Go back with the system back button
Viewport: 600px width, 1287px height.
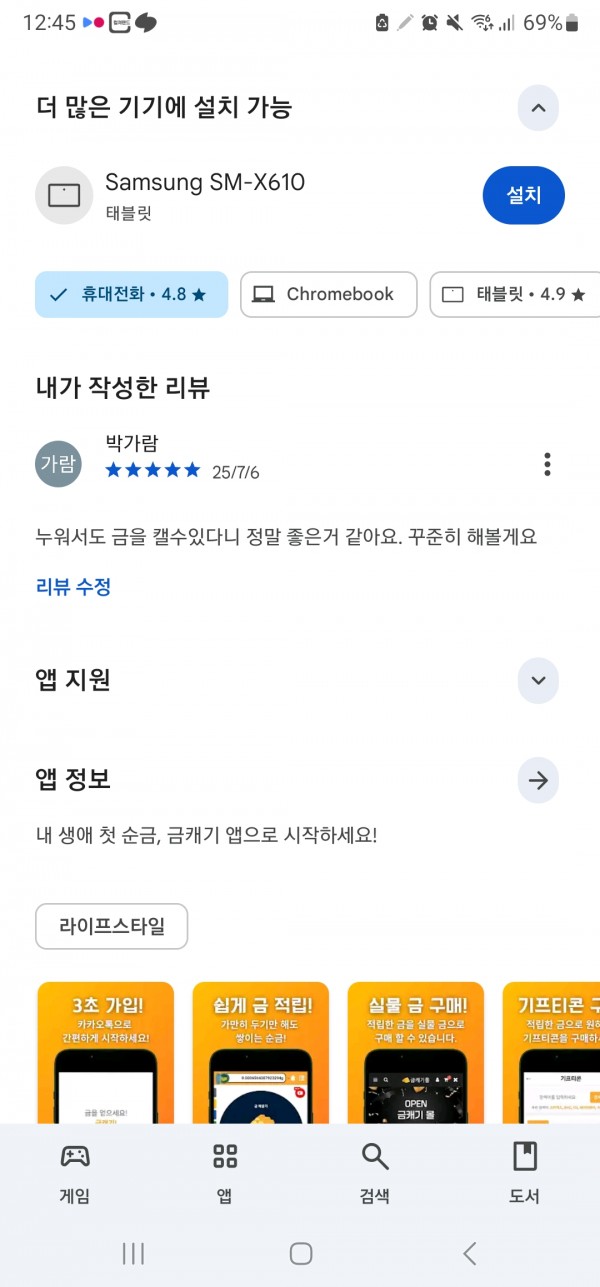tap(469, 1253)
